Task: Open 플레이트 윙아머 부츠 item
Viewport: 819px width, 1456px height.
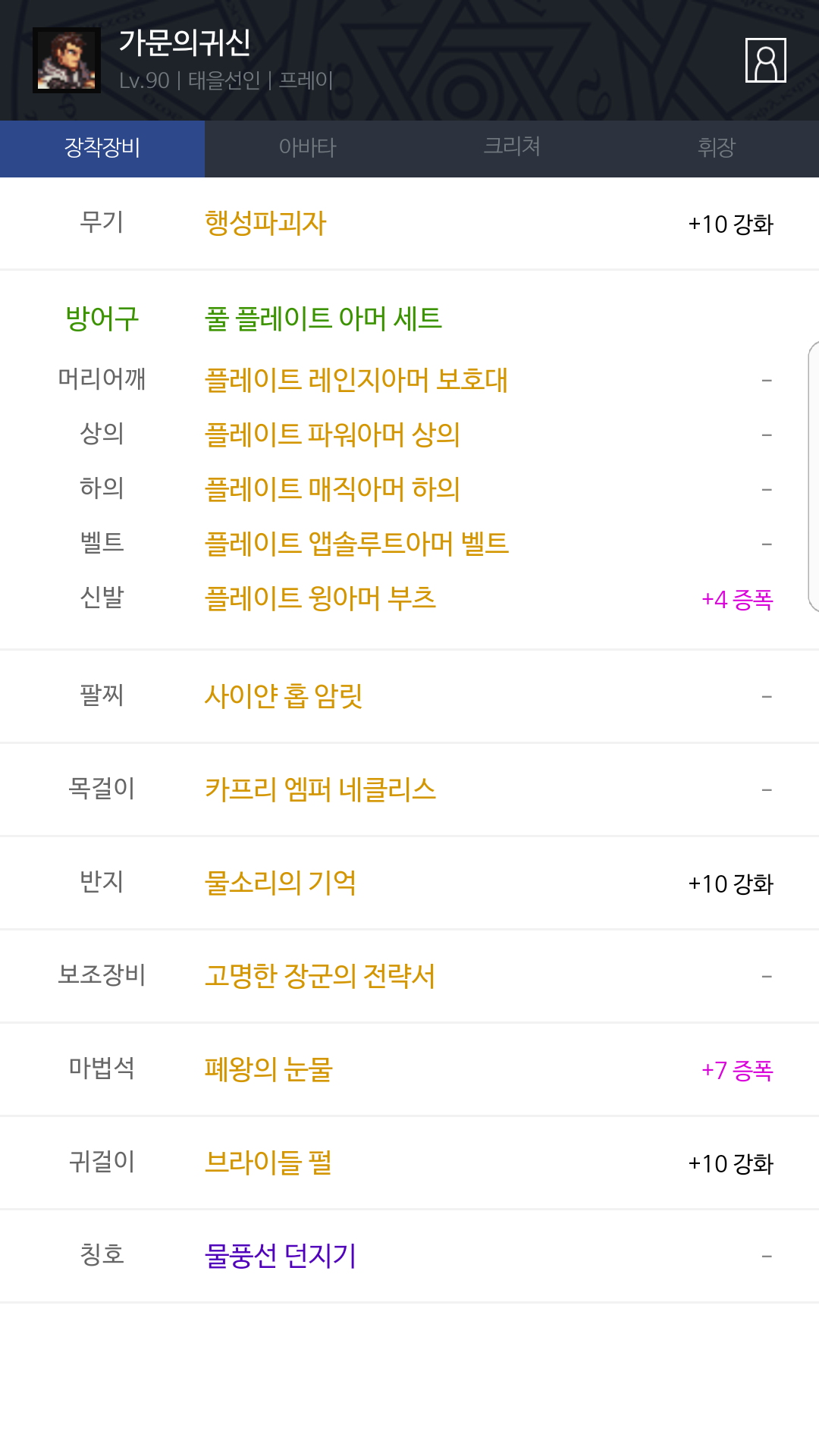Action: 320,598
